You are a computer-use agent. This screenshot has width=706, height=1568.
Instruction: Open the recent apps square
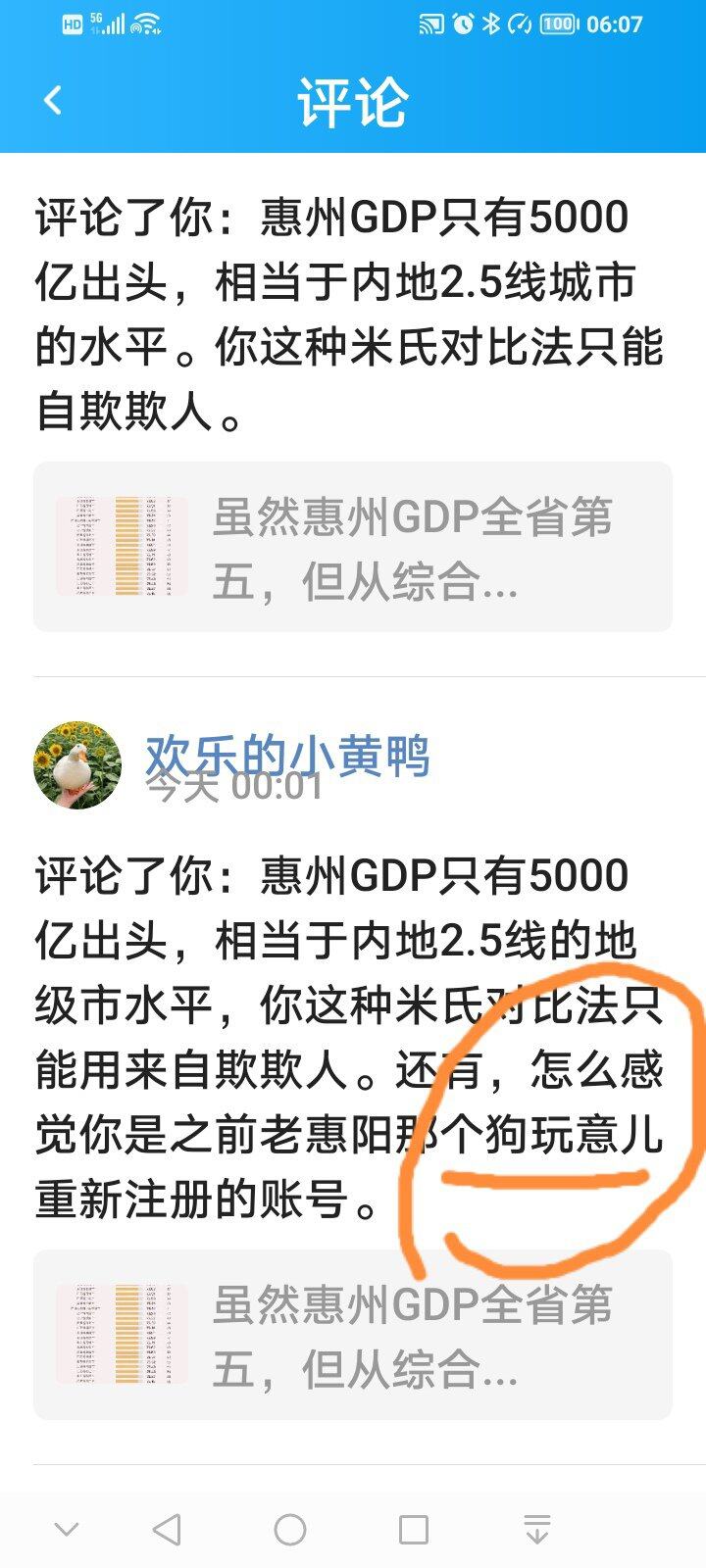[x=414, y=1529]
